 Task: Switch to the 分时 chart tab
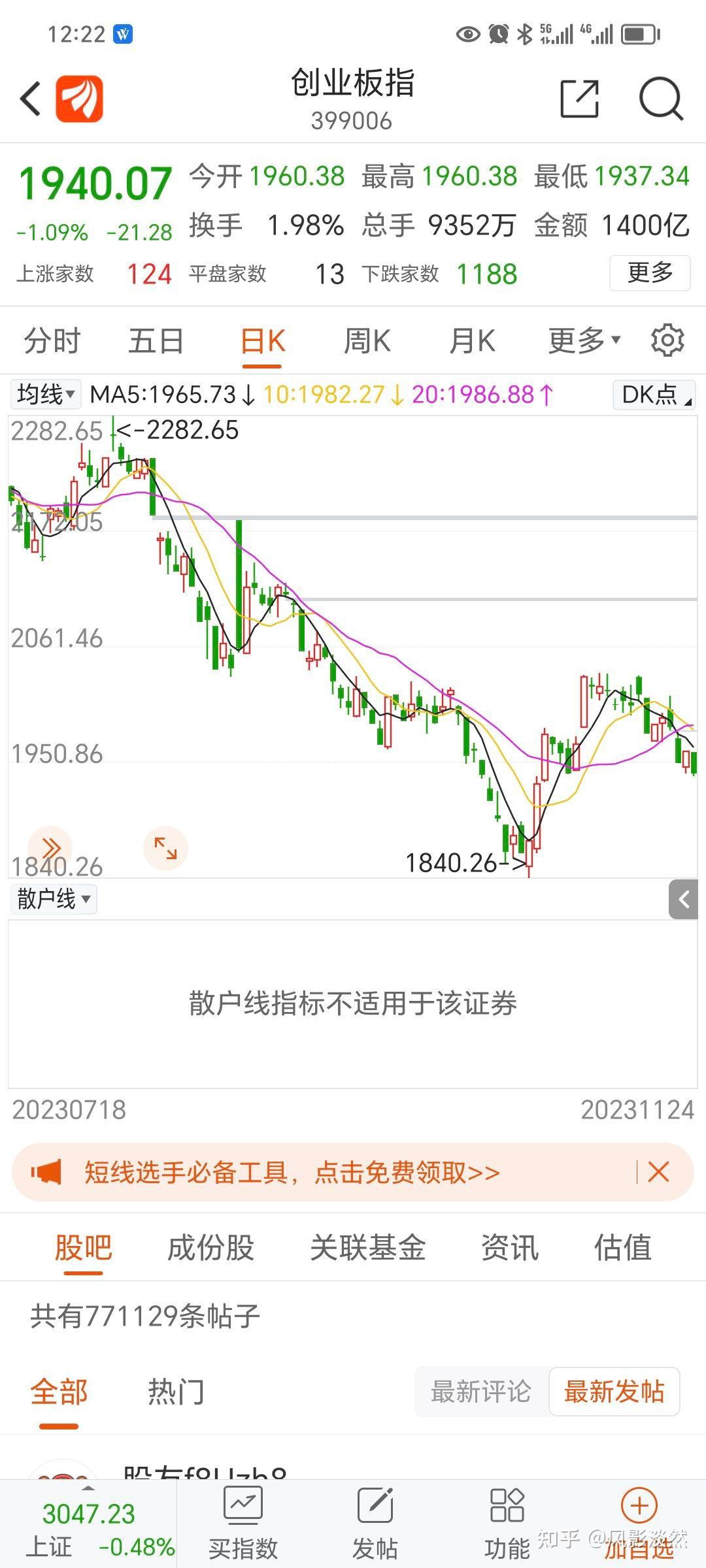pyautogui.click(x=52, y=341)
